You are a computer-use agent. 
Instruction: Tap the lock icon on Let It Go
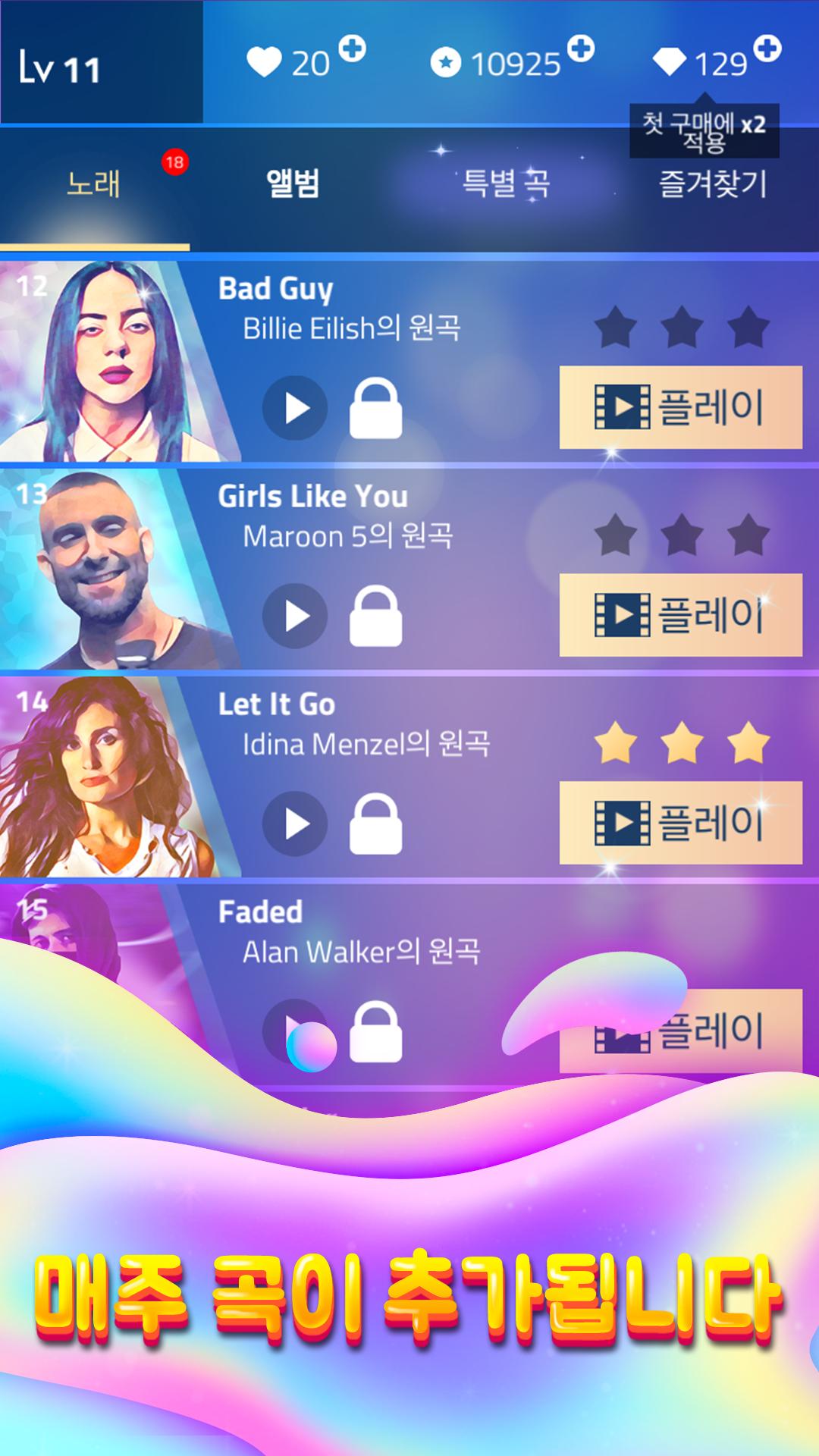375,824
